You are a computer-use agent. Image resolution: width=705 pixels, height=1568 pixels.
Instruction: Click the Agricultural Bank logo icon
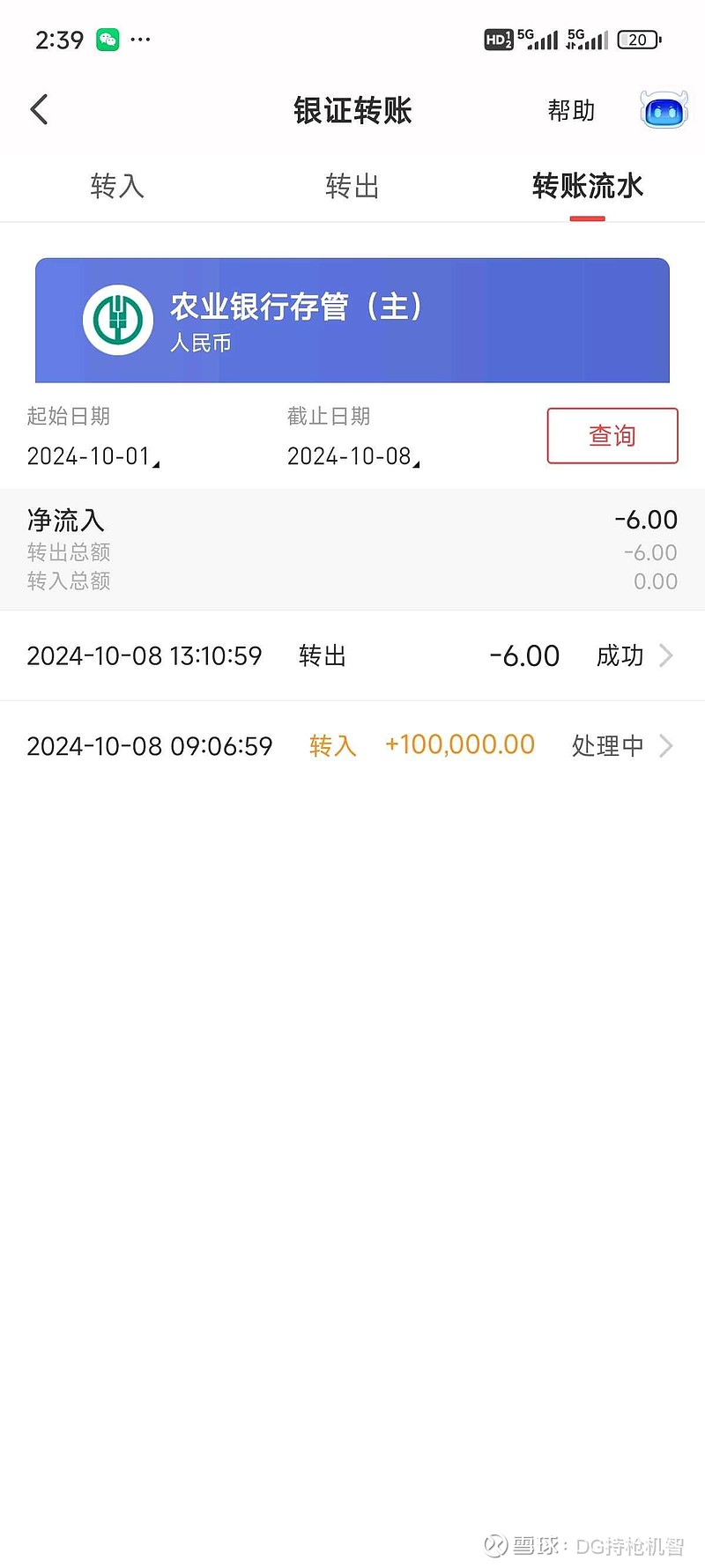[x=119, y=321]
